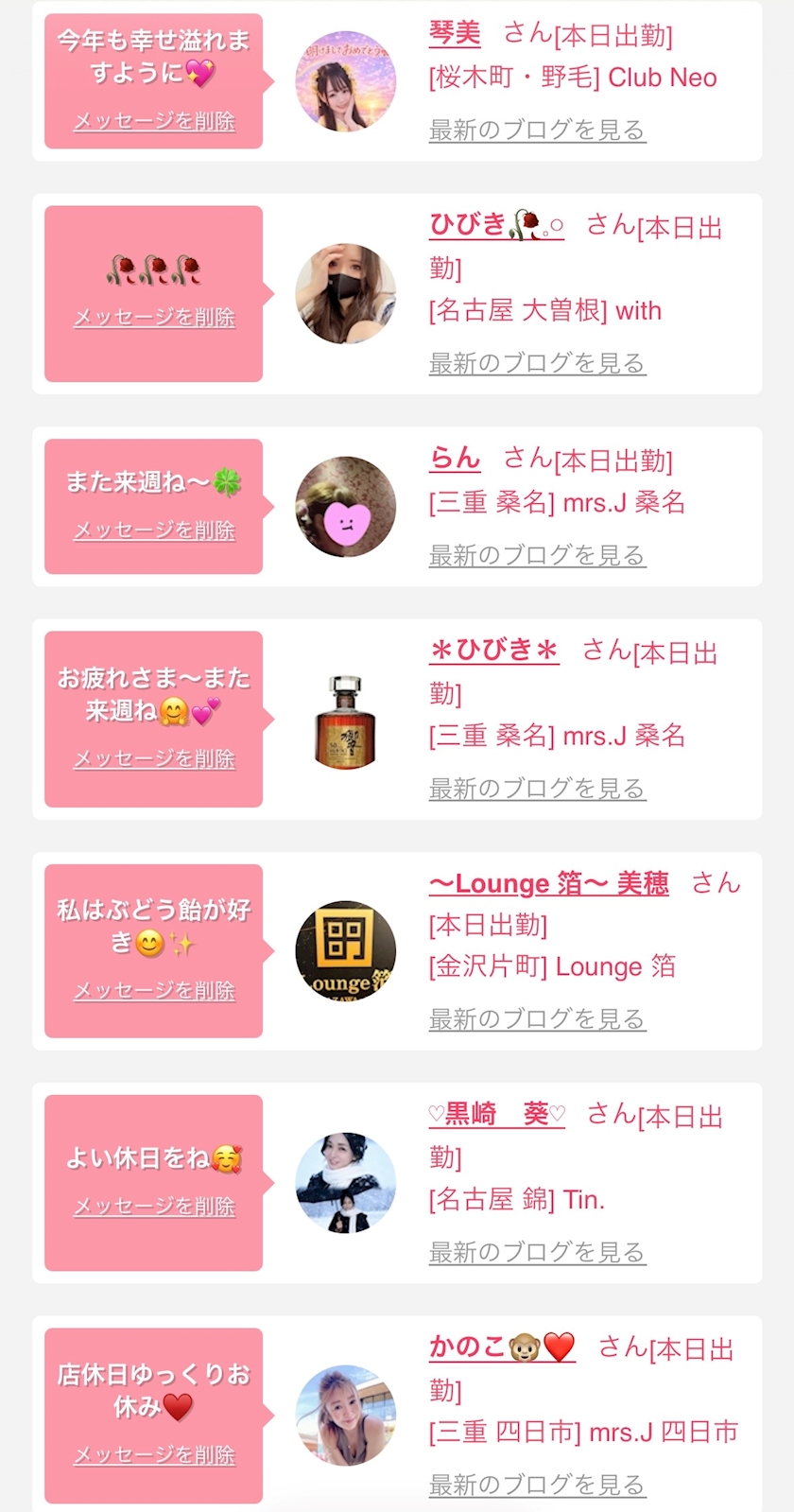Delete the 店休日ゆっくりお休み message
Image resolution: width=794 pixels, height=1512 pixels.
(154, 1455)
